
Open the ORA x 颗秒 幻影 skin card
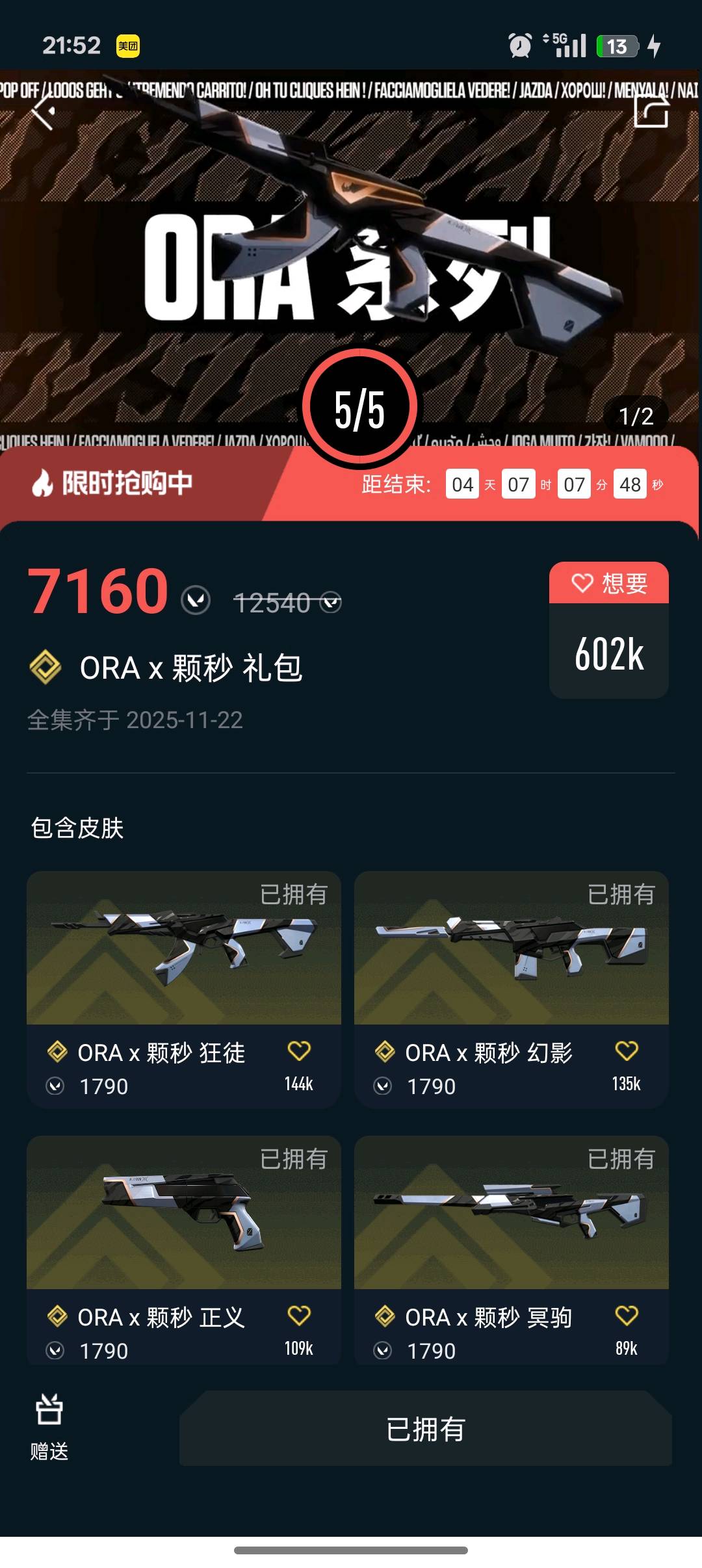(x=511, y=949)
